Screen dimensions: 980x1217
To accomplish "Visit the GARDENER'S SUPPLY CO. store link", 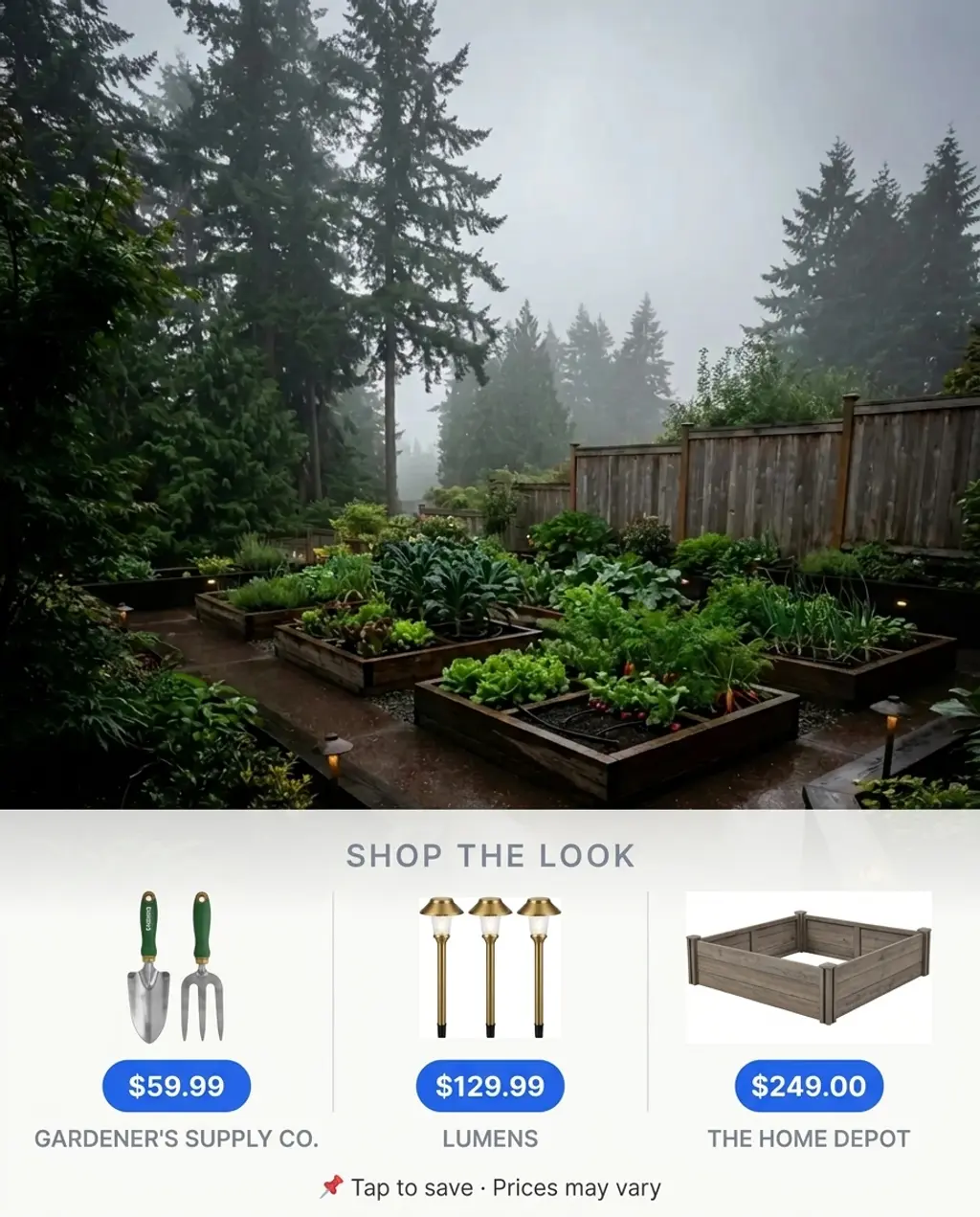I will click(178, 1139).
